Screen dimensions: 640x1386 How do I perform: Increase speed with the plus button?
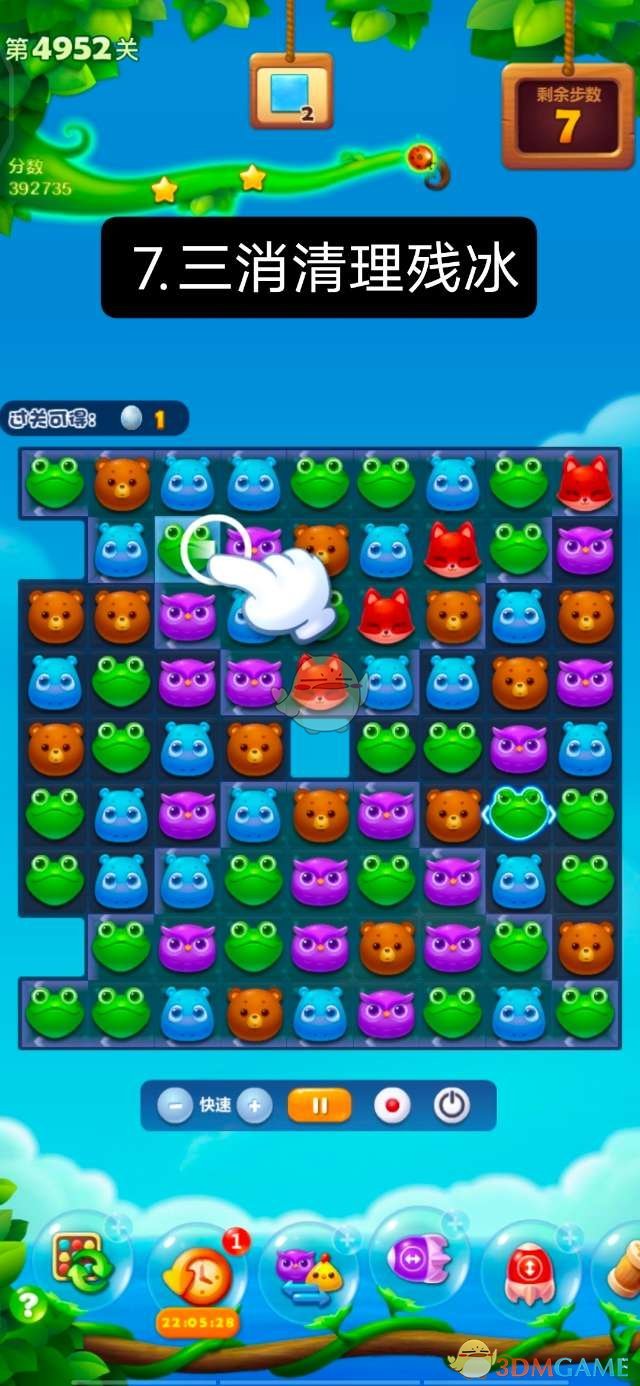254,1106
